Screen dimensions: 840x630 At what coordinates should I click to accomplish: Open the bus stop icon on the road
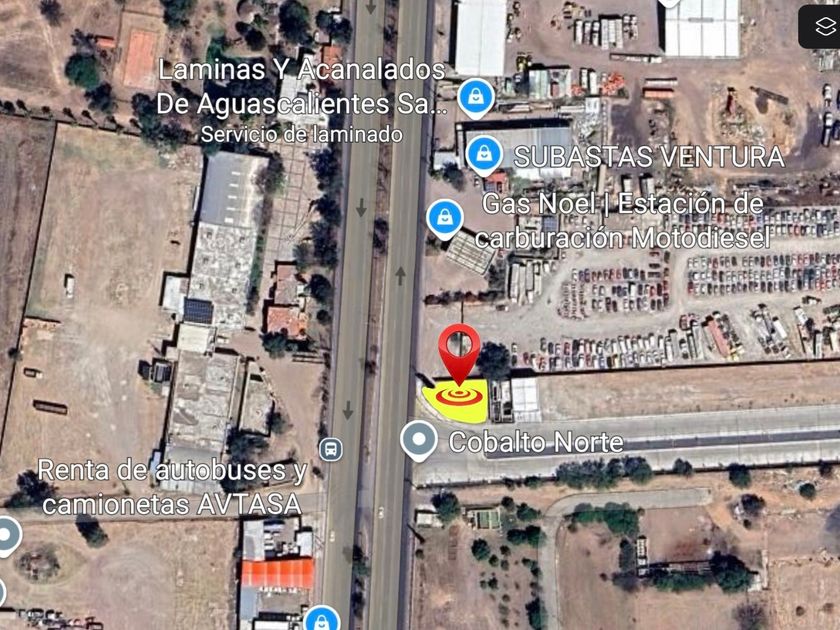(330, 449)
